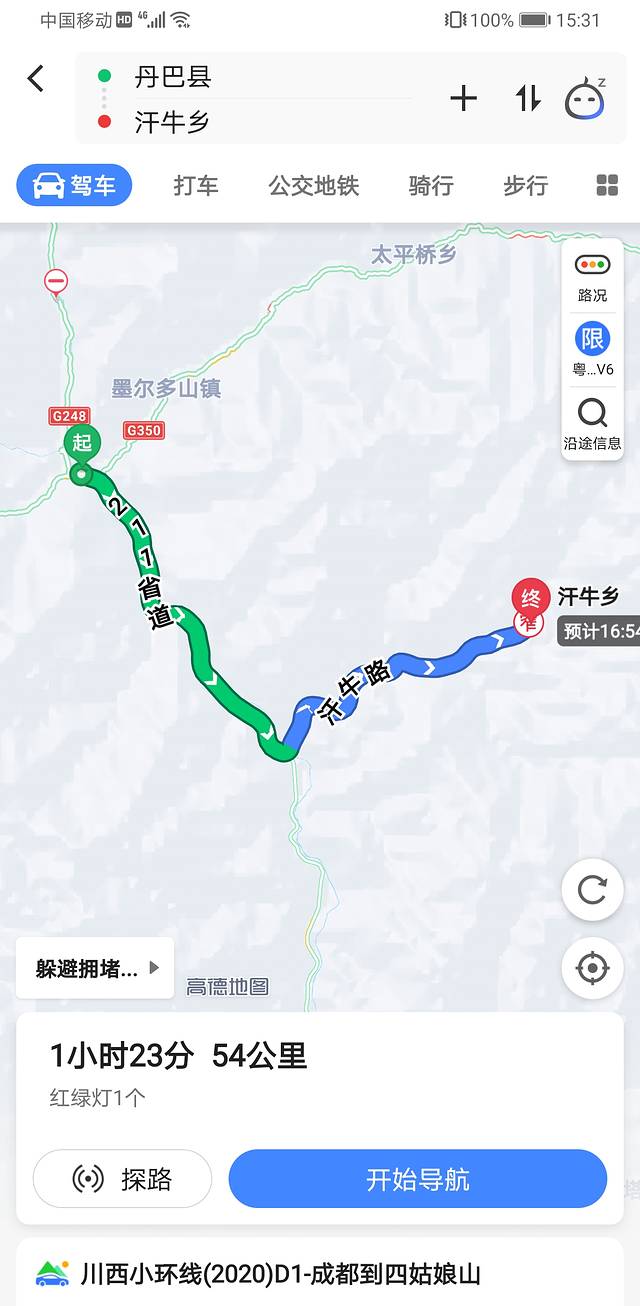640x1306 pixels.
Task: Open the voice assistant robot icon
Action: [x=585, y=98]
